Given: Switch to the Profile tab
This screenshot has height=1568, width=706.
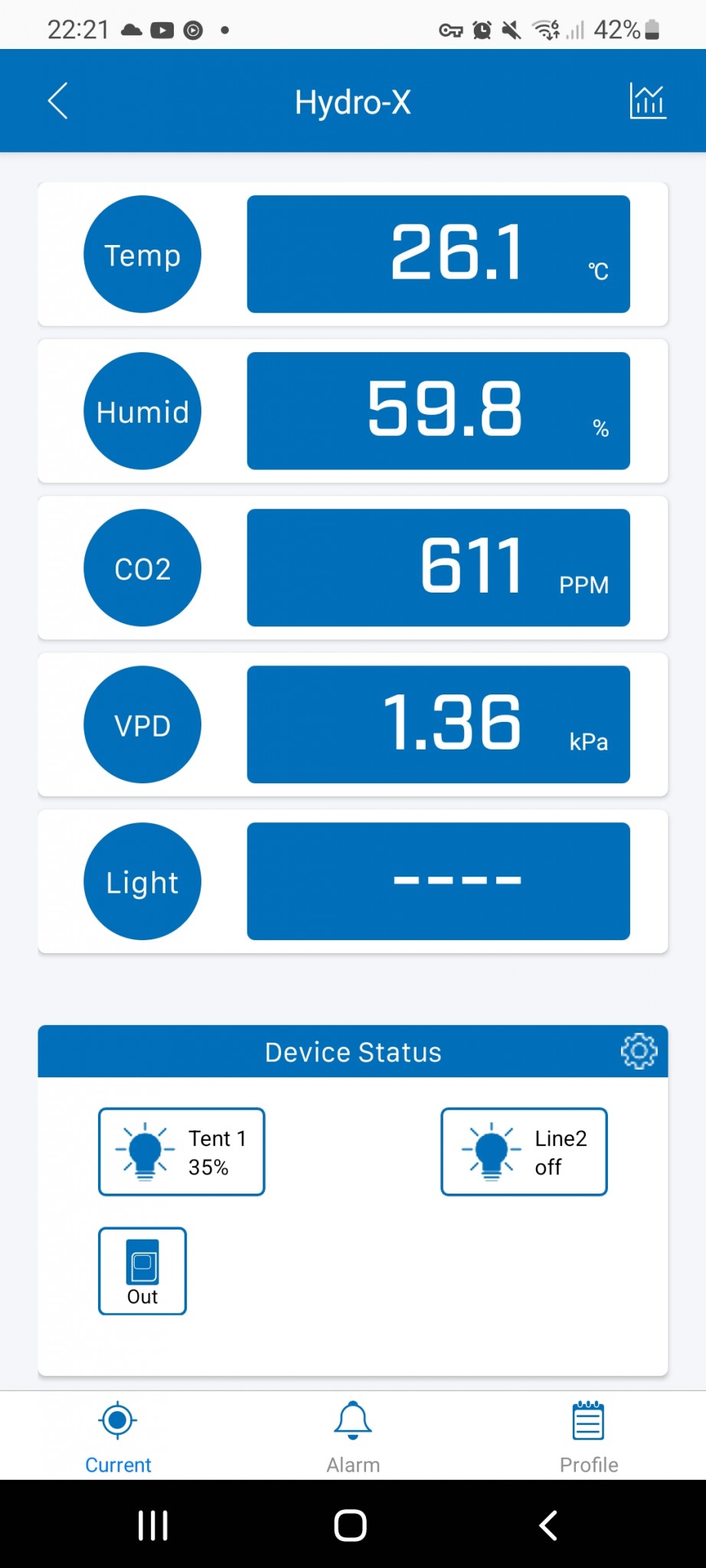Looking at the screenshot, I should point(588,1437).
